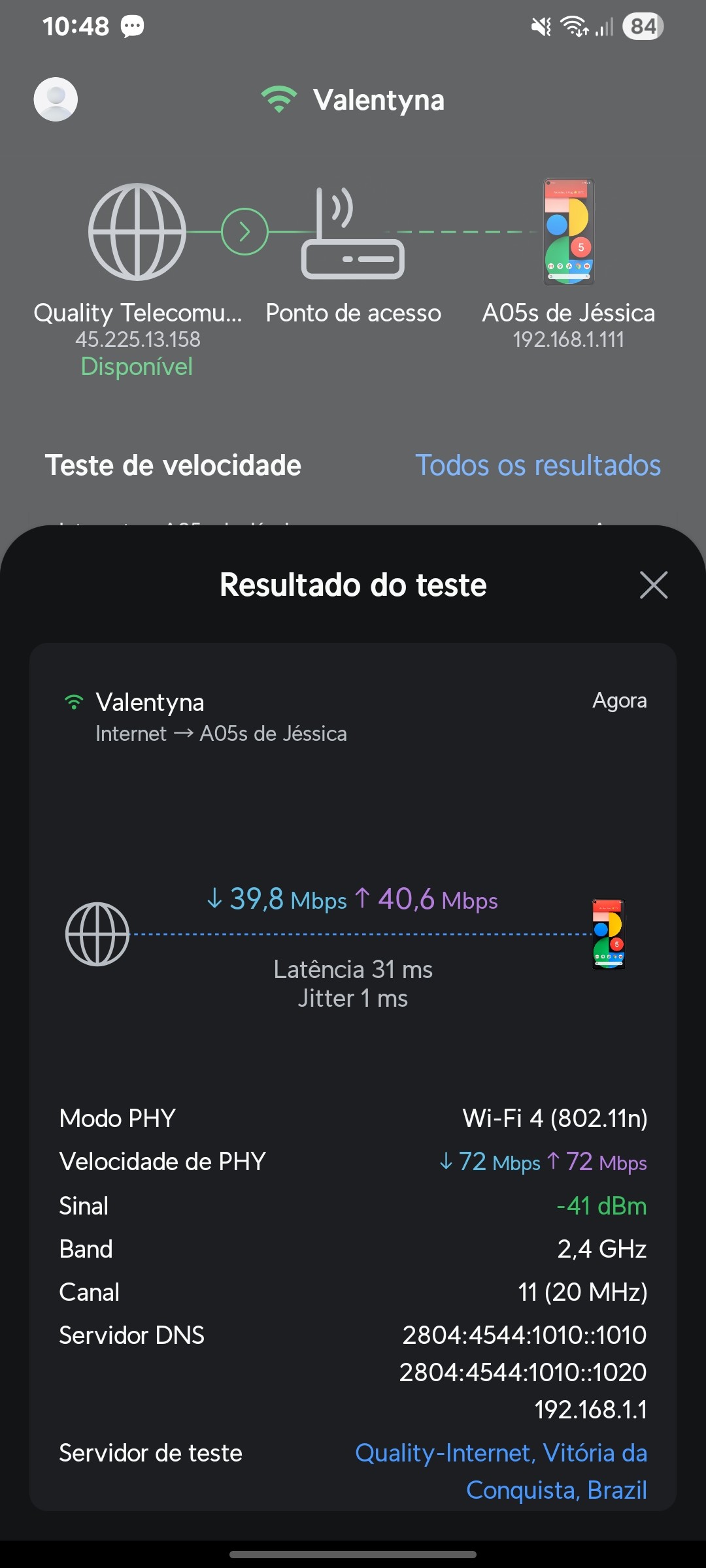Select the Valentyna network title
Image resolution: width=706 pixels, height=1568 pixels.
pos(378,100)
